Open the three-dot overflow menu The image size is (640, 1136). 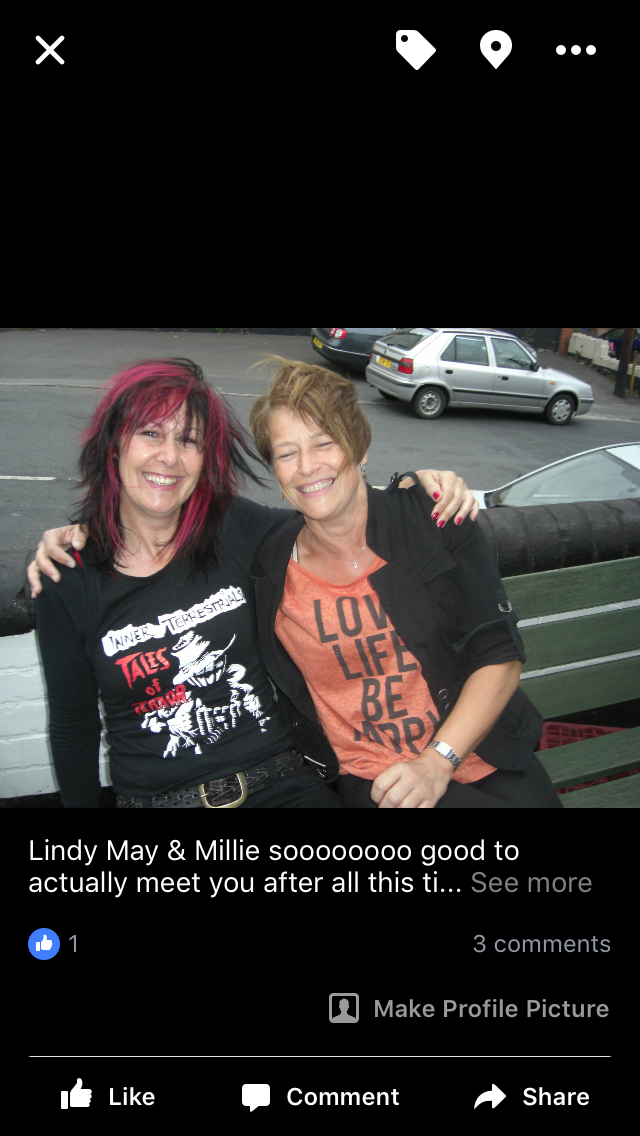pyautogui.click(x=576, y=50)
